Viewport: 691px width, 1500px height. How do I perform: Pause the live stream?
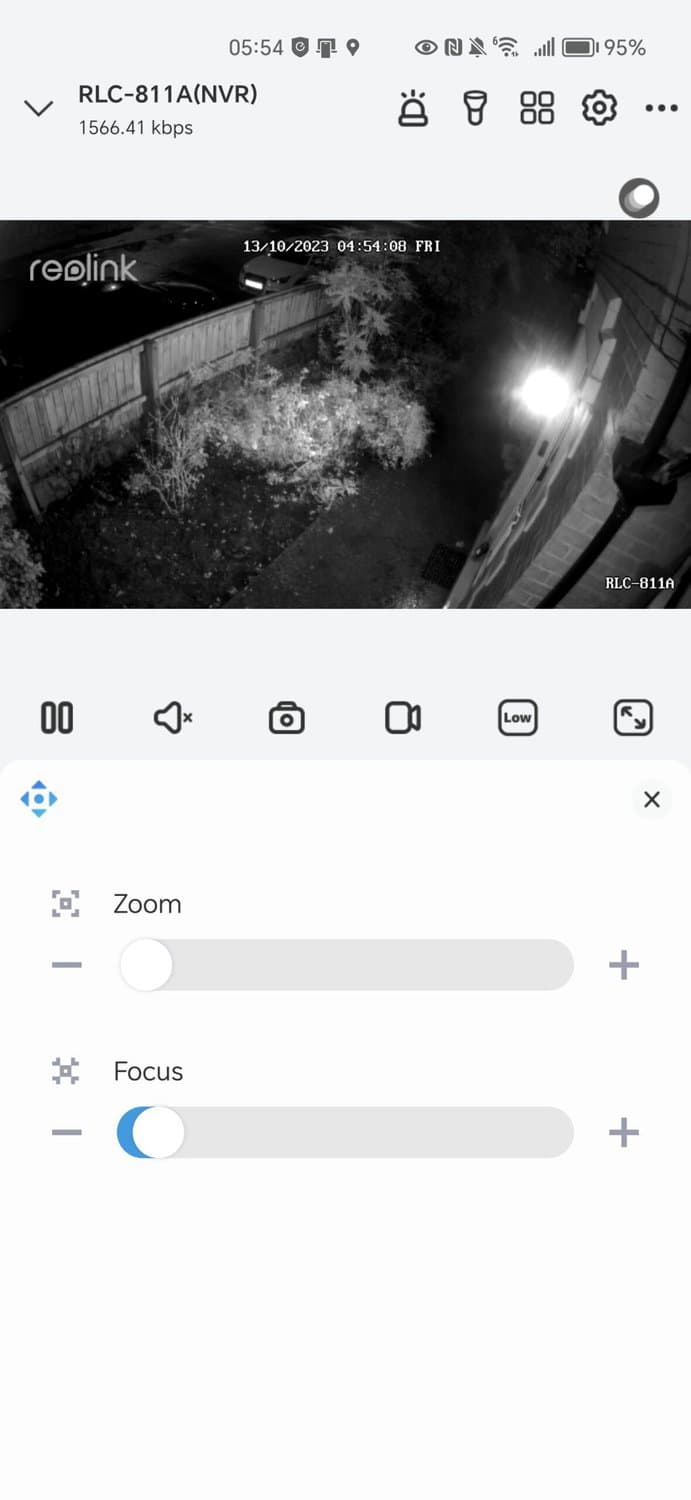[x=57, y=718]
